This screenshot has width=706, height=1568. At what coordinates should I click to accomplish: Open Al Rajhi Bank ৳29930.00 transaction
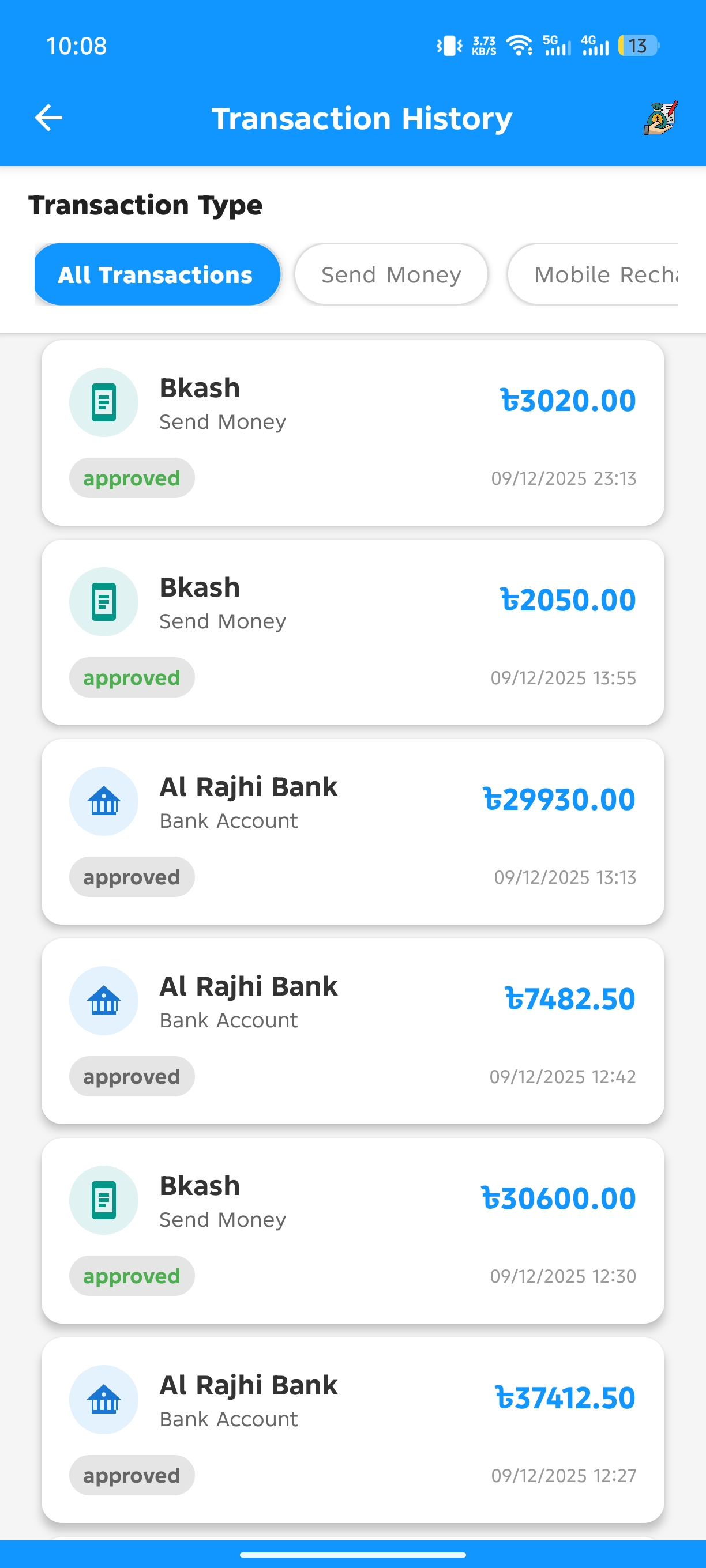(352, 831)
